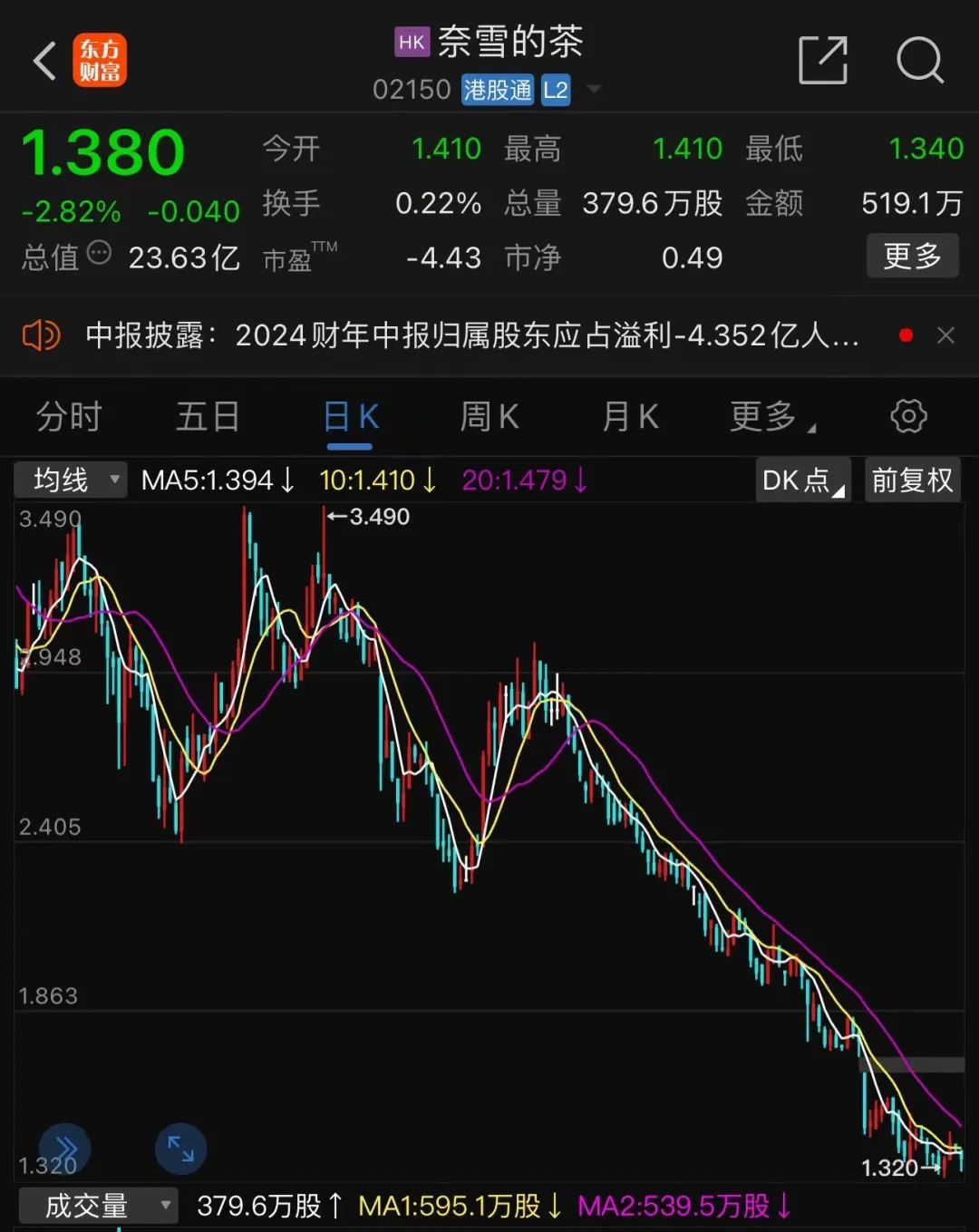The width and height of the screenshot is (979, 1232).
Task: Switch to the 五日 chart tab
Action: tap(208, 417)
